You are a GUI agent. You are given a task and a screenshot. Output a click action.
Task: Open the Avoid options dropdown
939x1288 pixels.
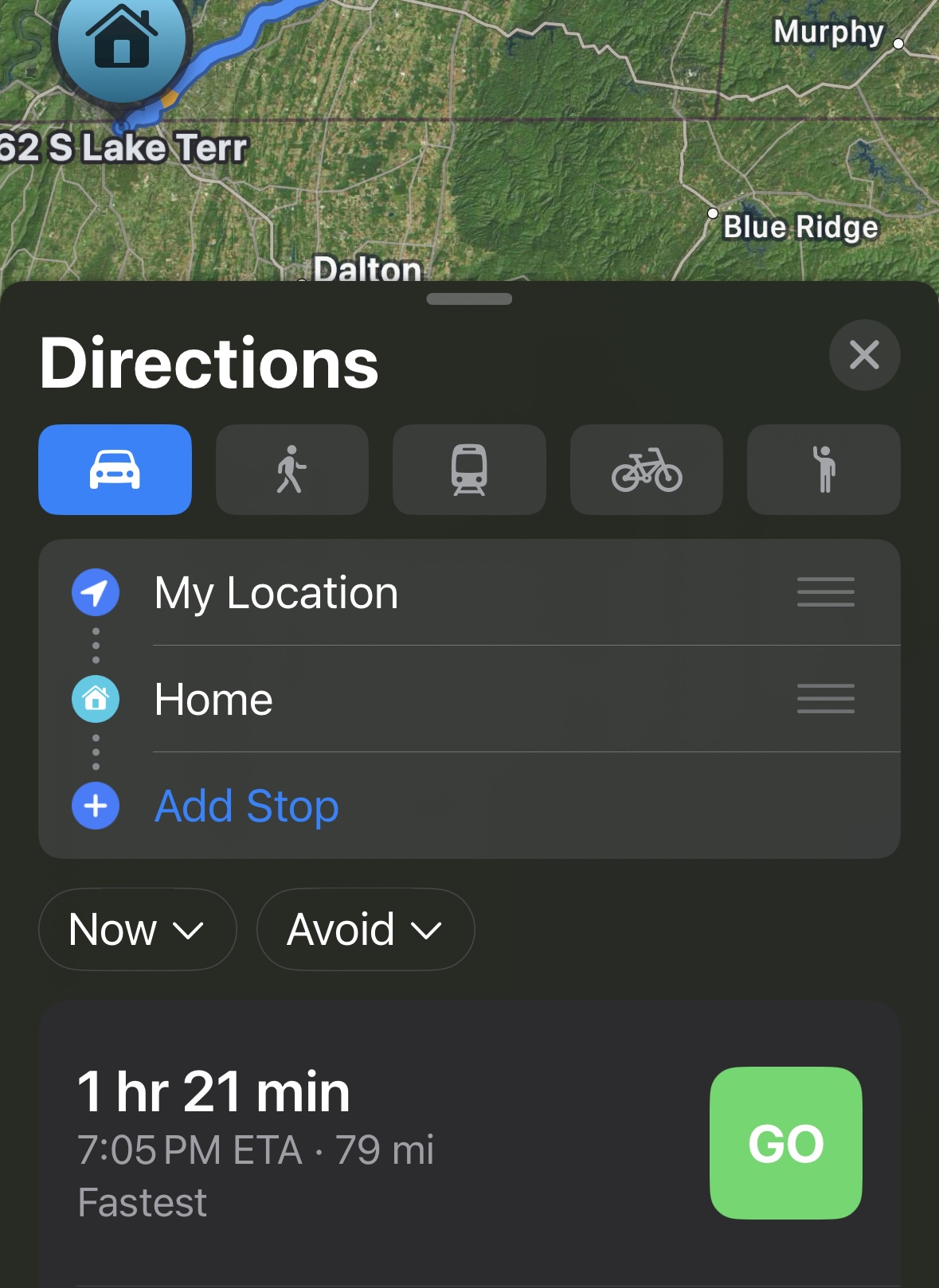click(x=365, y=930)
